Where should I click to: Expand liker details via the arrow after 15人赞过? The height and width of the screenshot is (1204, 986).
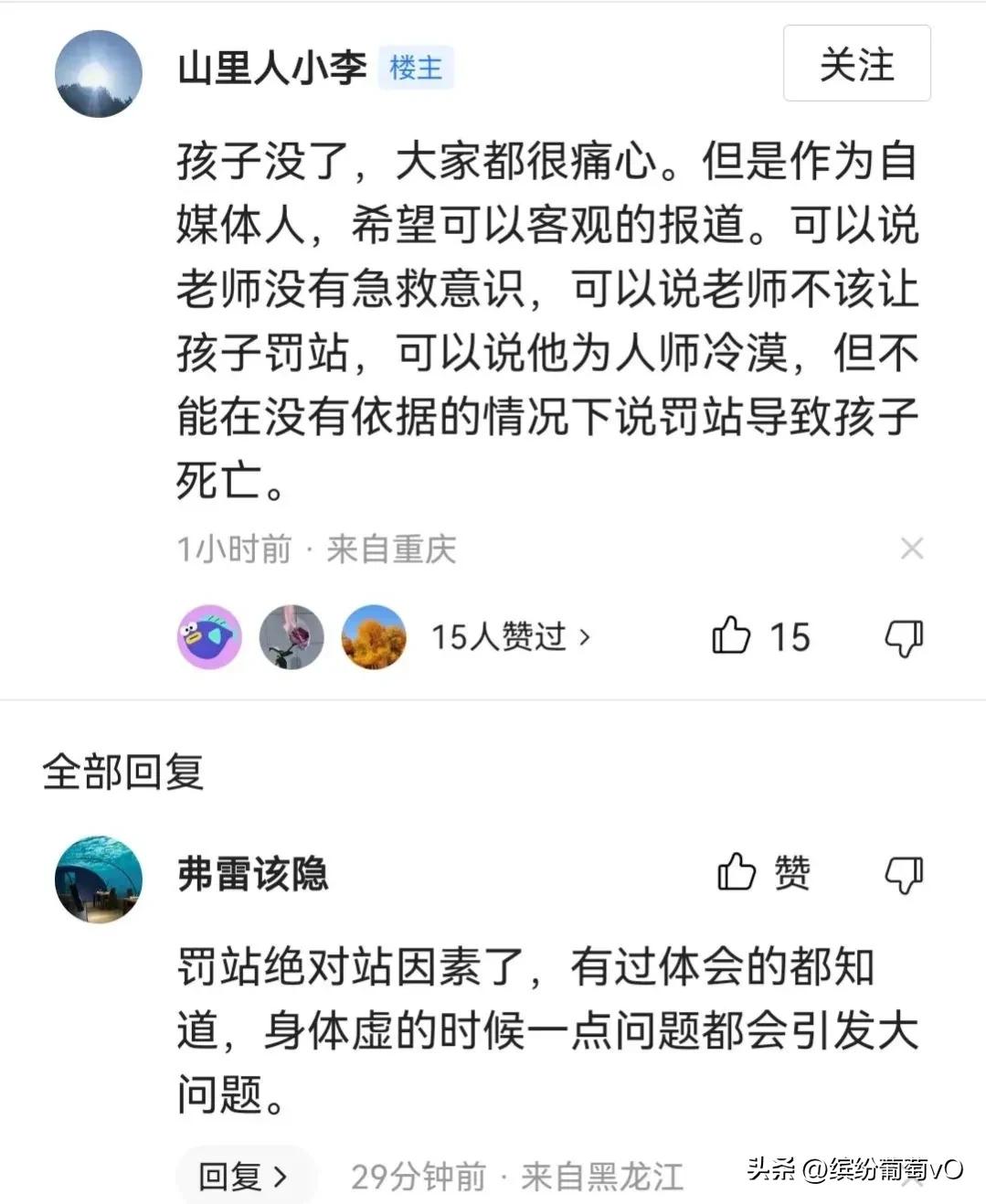tap(585, 637)
